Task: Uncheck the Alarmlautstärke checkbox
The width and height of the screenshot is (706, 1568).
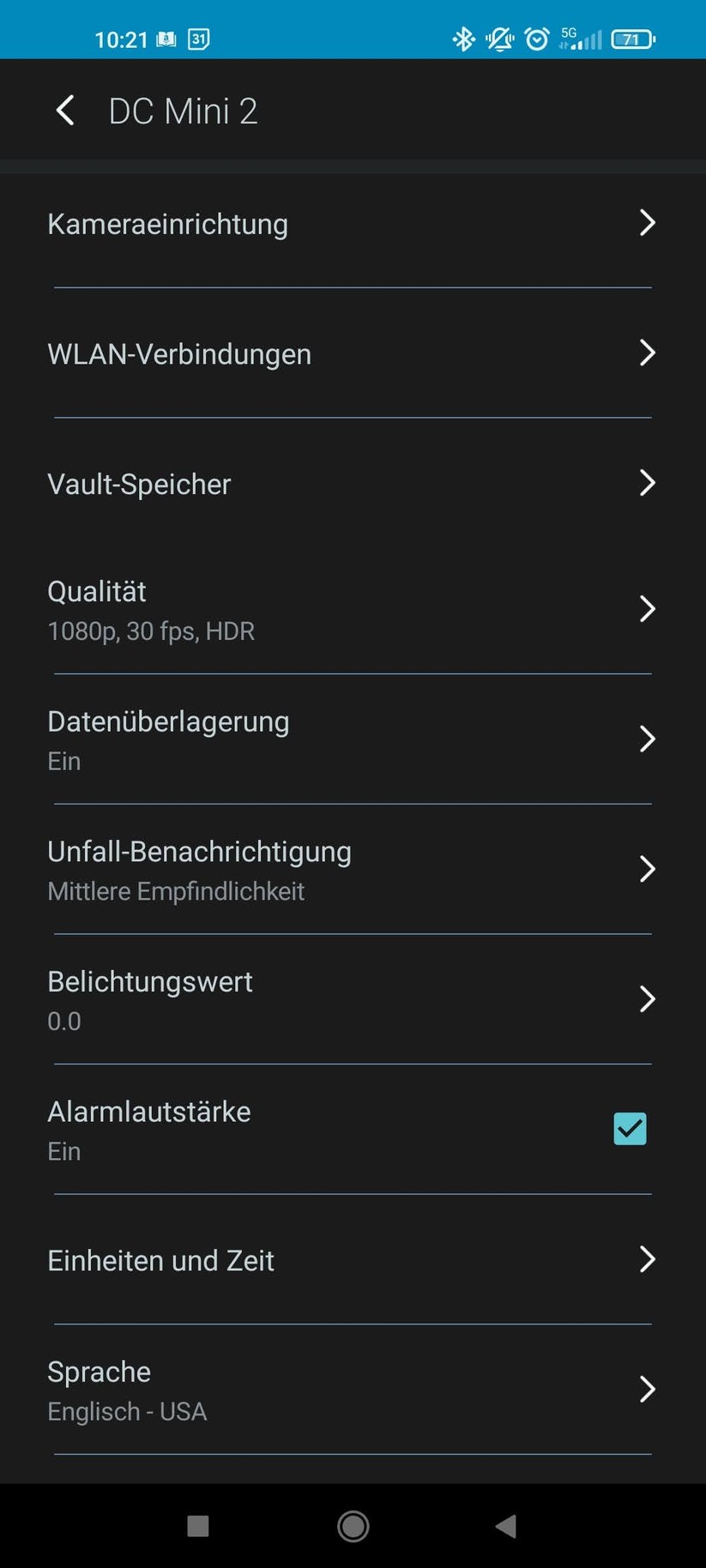Action: (630, 1129)
